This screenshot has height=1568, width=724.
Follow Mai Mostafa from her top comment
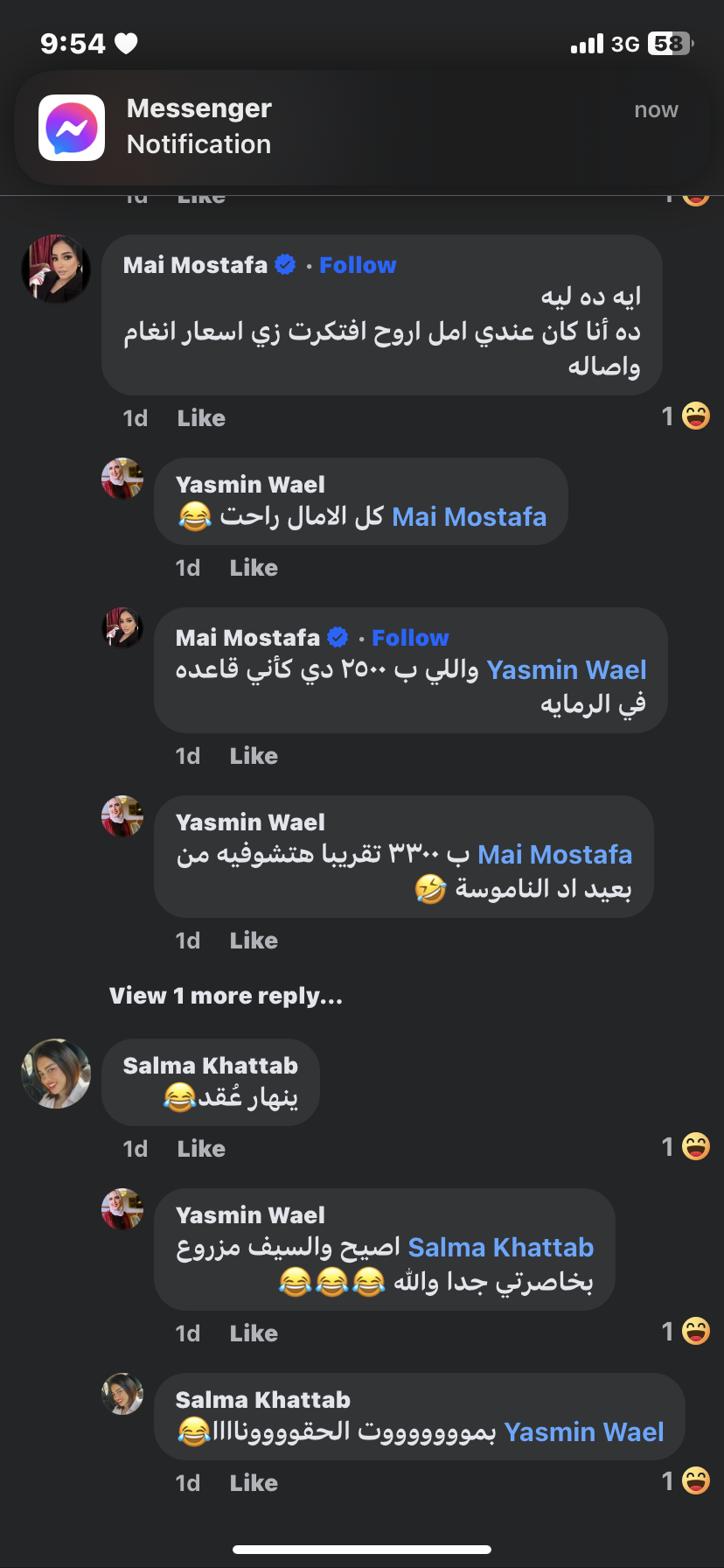[x=358, y=265]
